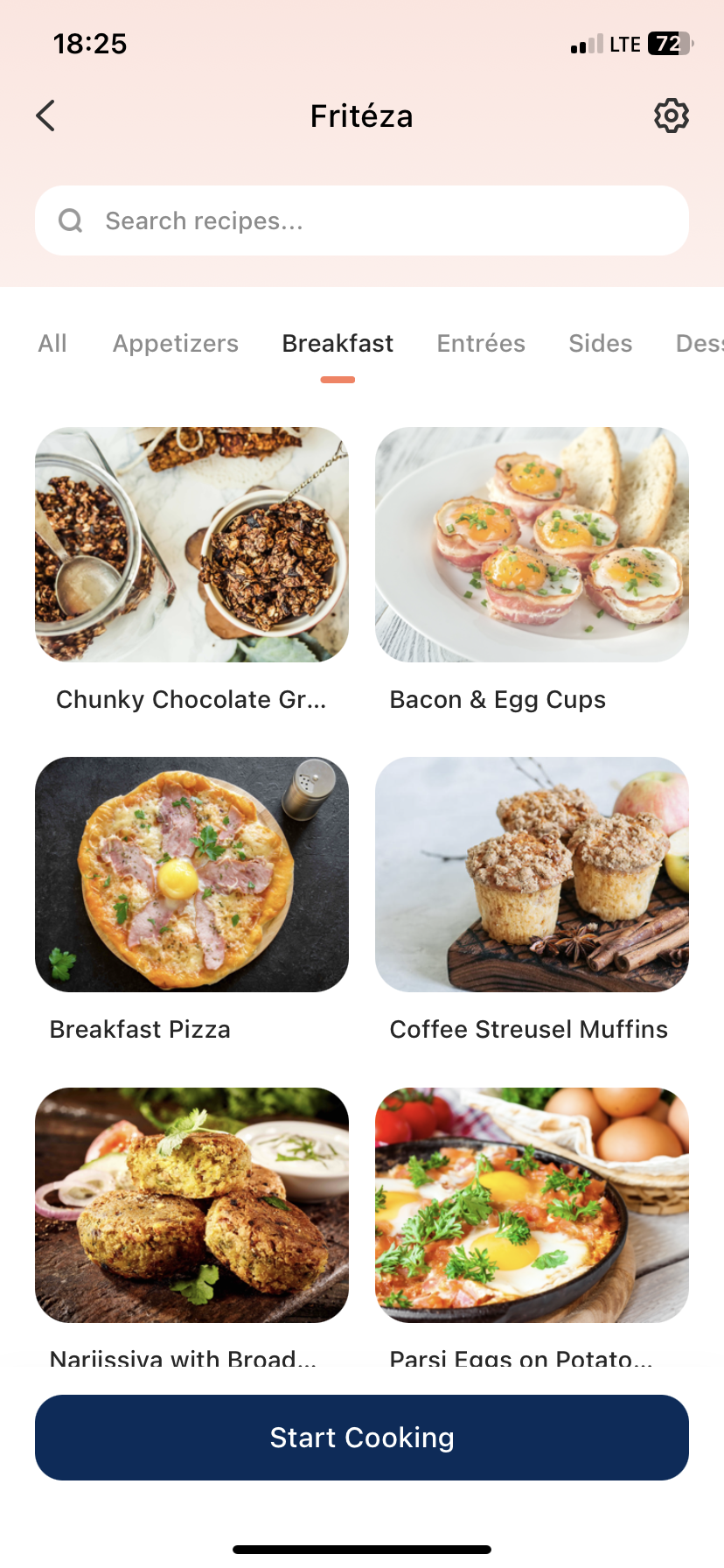
Task: View the Sides category
Action: pyautogui.click(x=600, y=343)
